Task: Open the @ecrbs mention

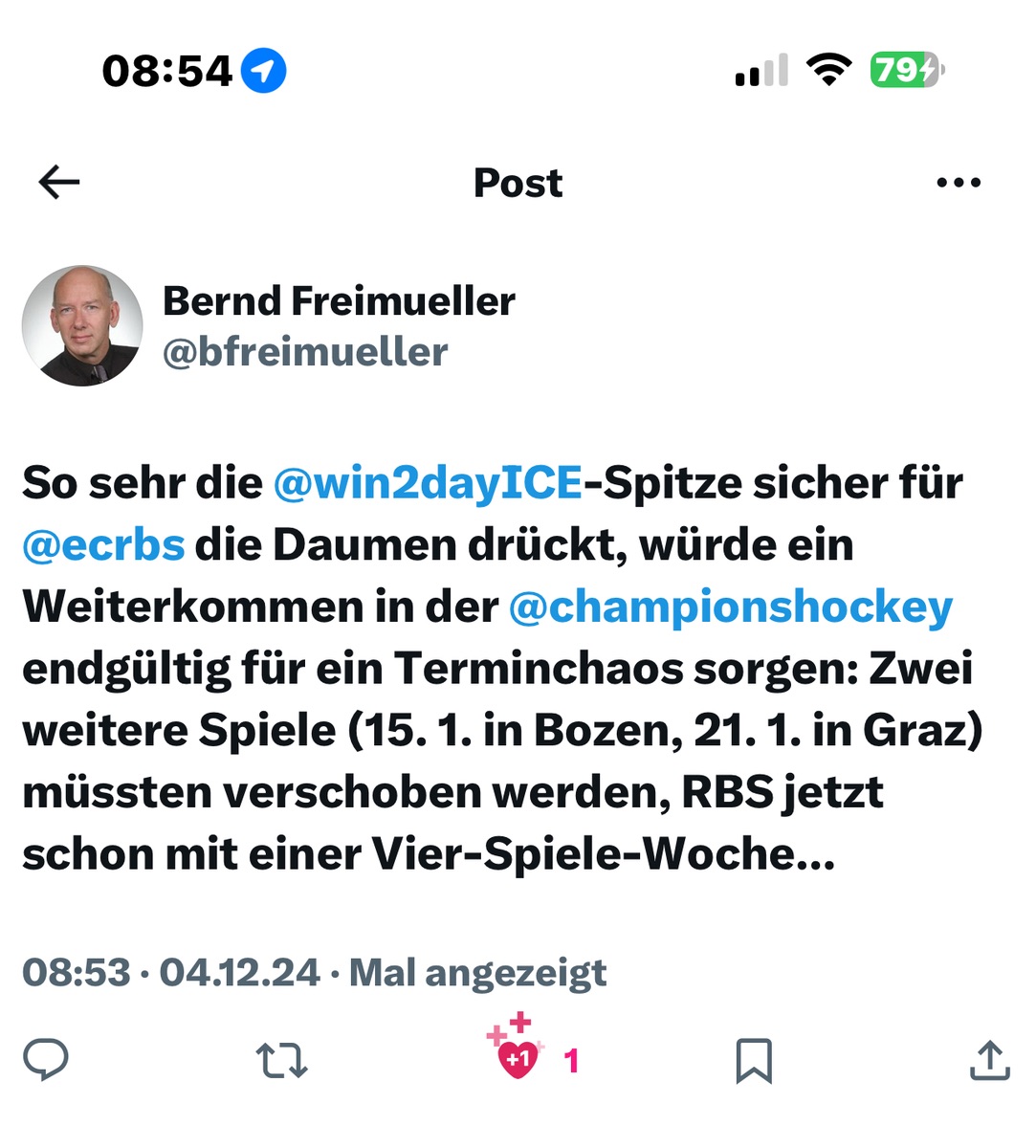Action: tap(103, 545)
